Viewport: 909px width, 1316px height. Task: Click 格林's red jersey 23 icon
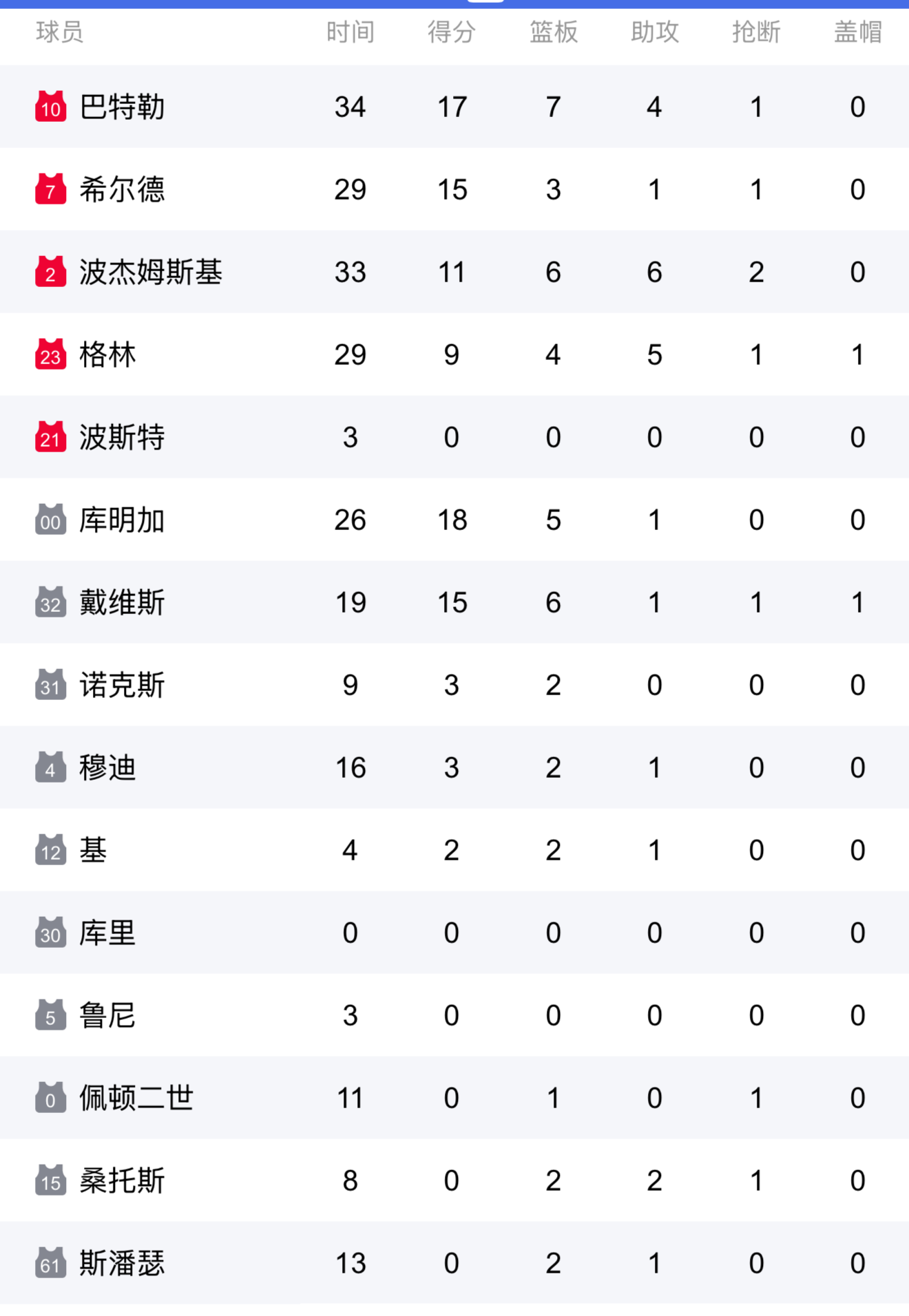(x=50, y=354)
